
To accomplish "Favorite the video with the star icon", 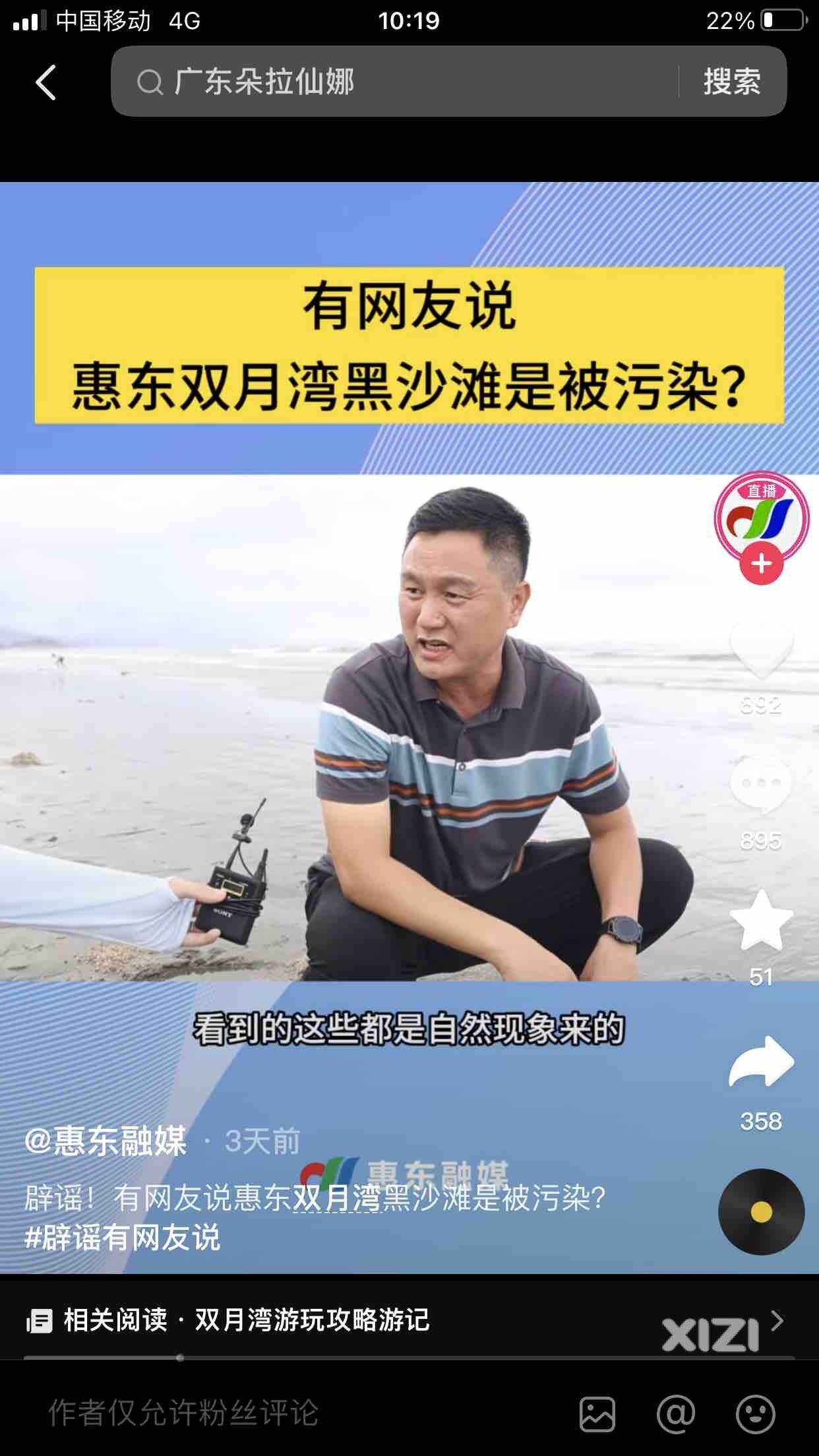I will point(761,921).
